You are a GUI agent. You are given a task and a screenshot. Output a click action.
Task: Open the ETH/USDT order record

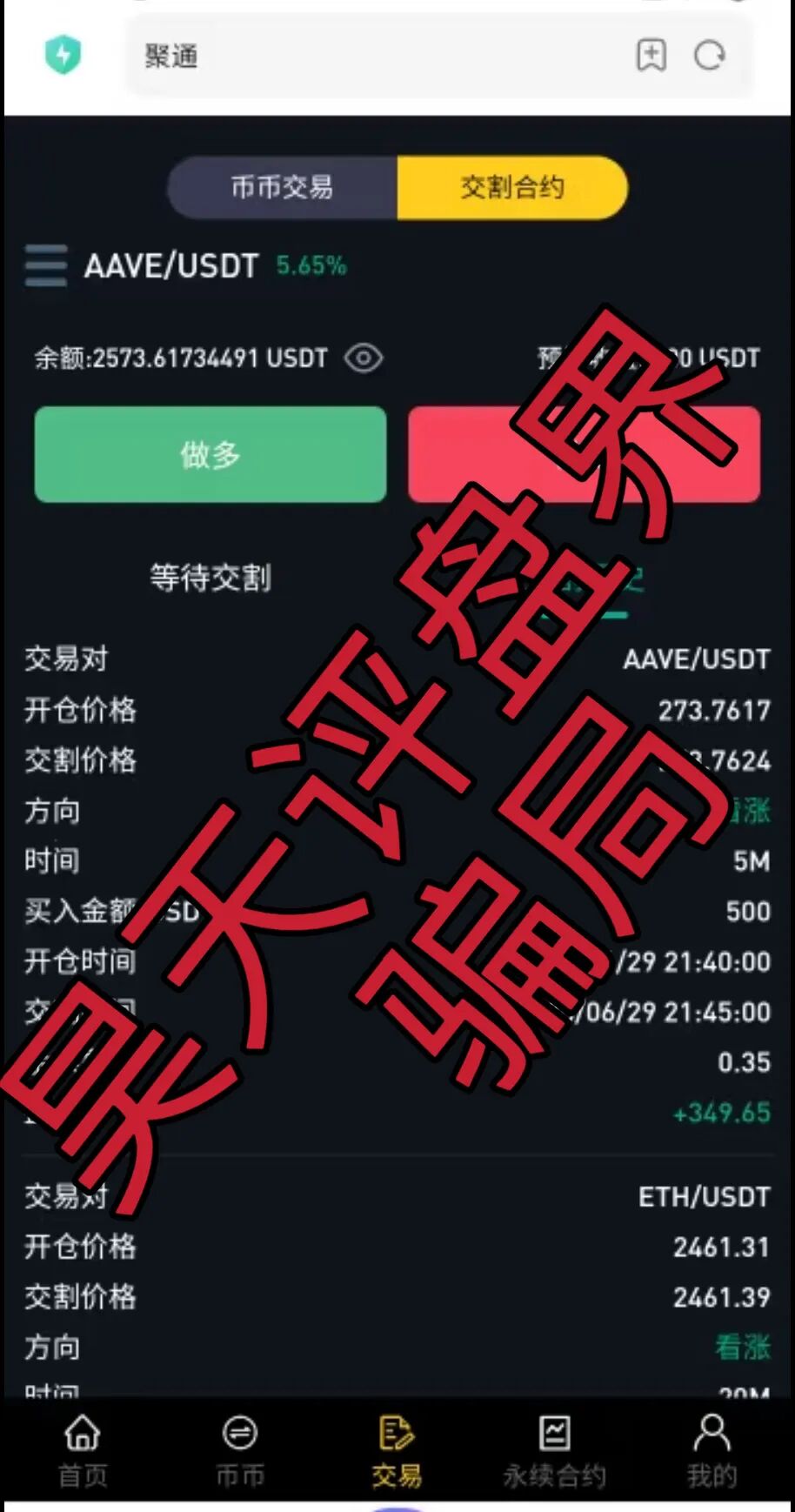click(704, 1196)
